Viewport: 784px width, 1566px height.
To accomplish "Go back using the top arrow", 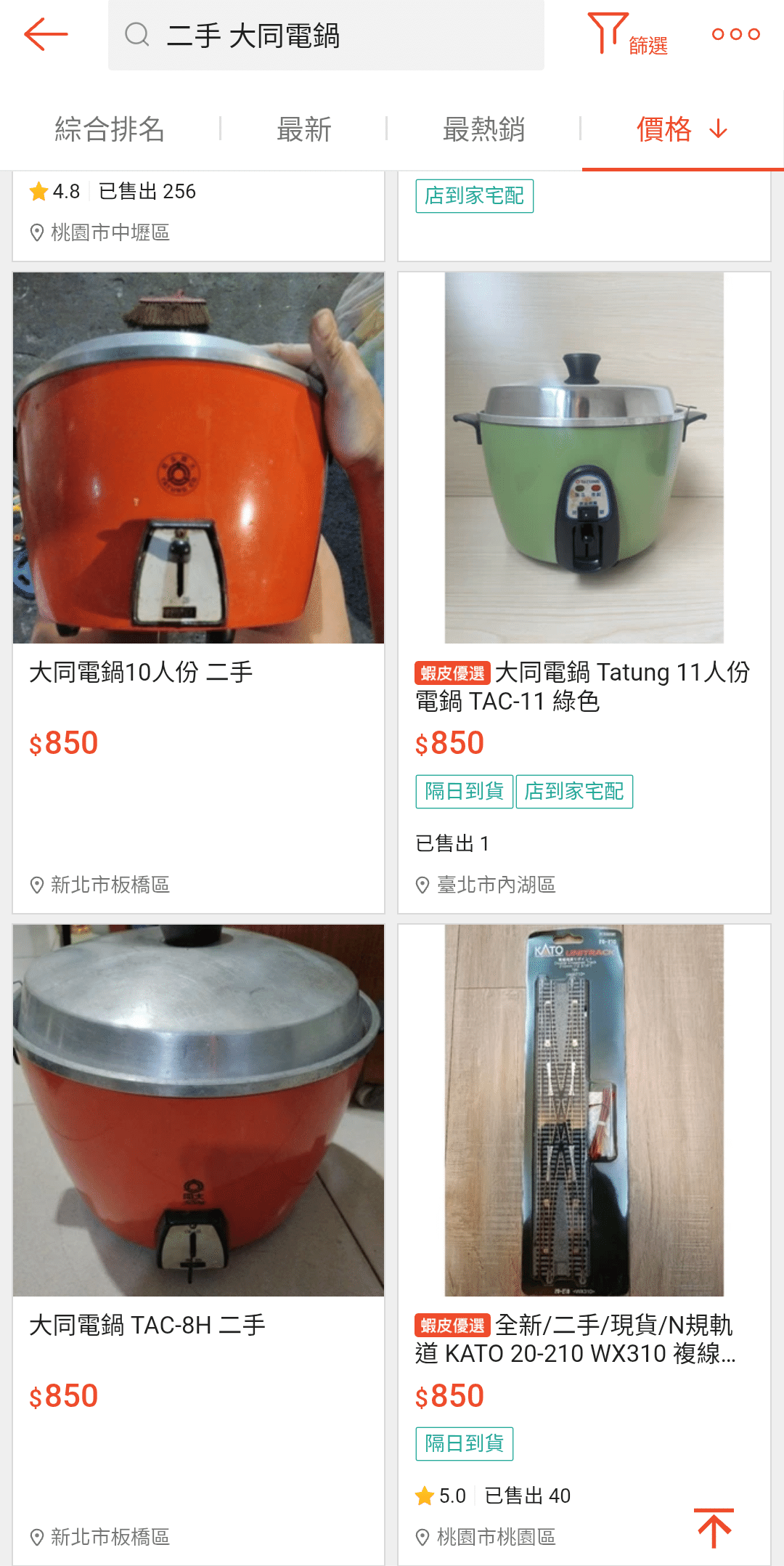I will [x=46, y=35].
